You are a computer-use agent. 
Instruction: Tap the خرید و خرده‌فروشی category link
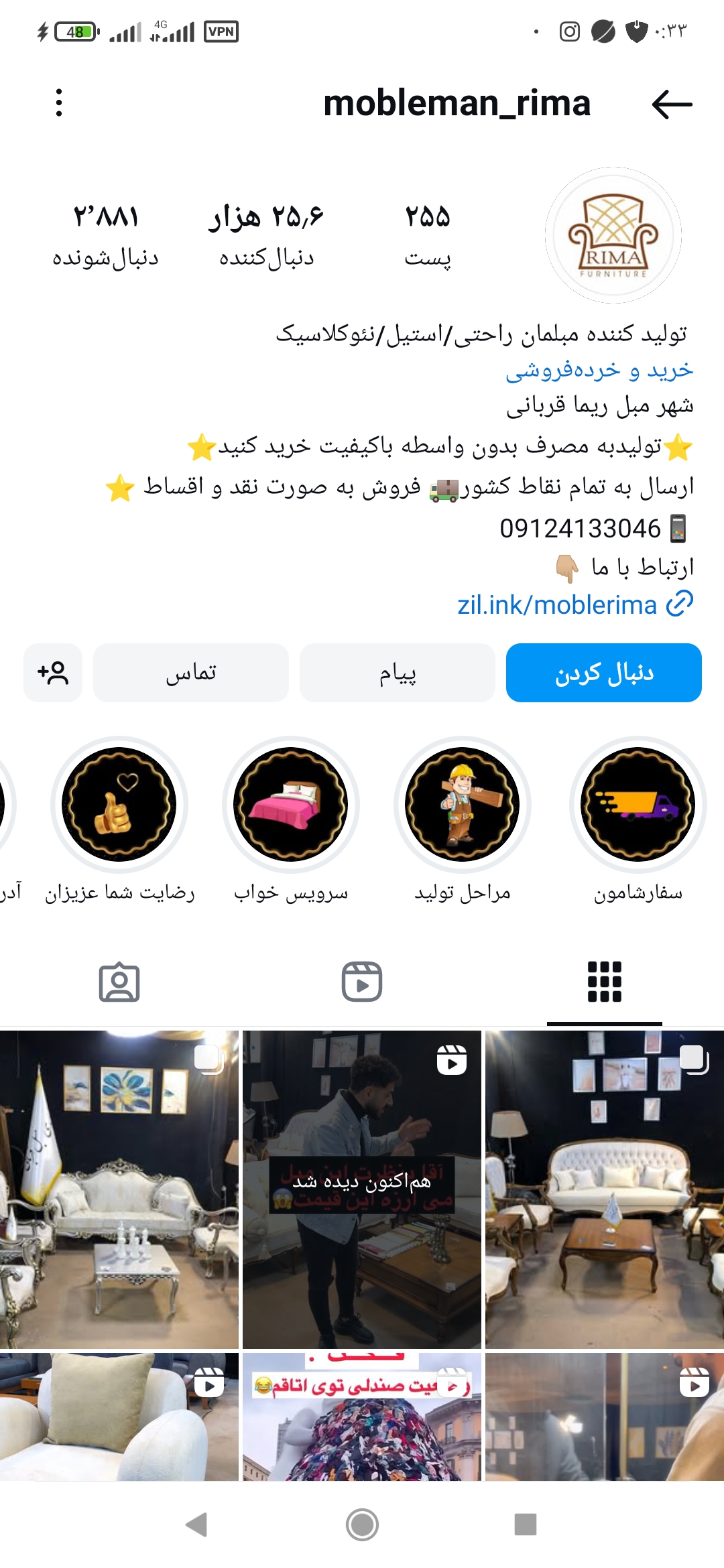pos(599,370)
